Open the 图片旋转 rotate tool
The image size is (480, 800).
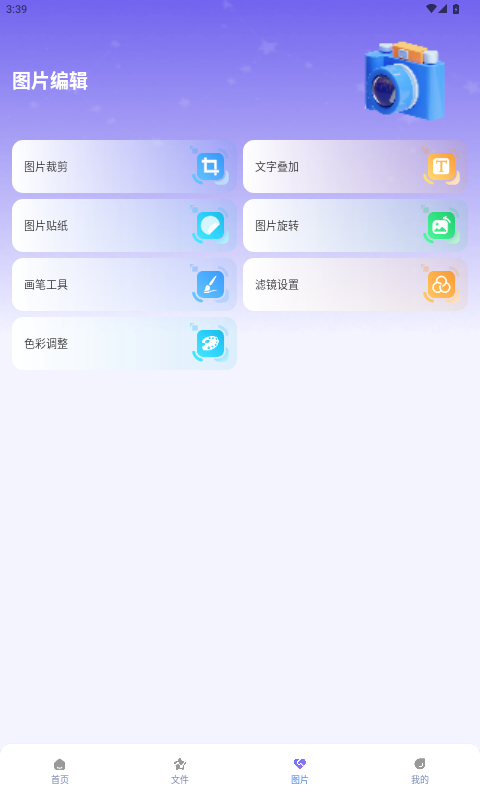[x=355, y=226]
